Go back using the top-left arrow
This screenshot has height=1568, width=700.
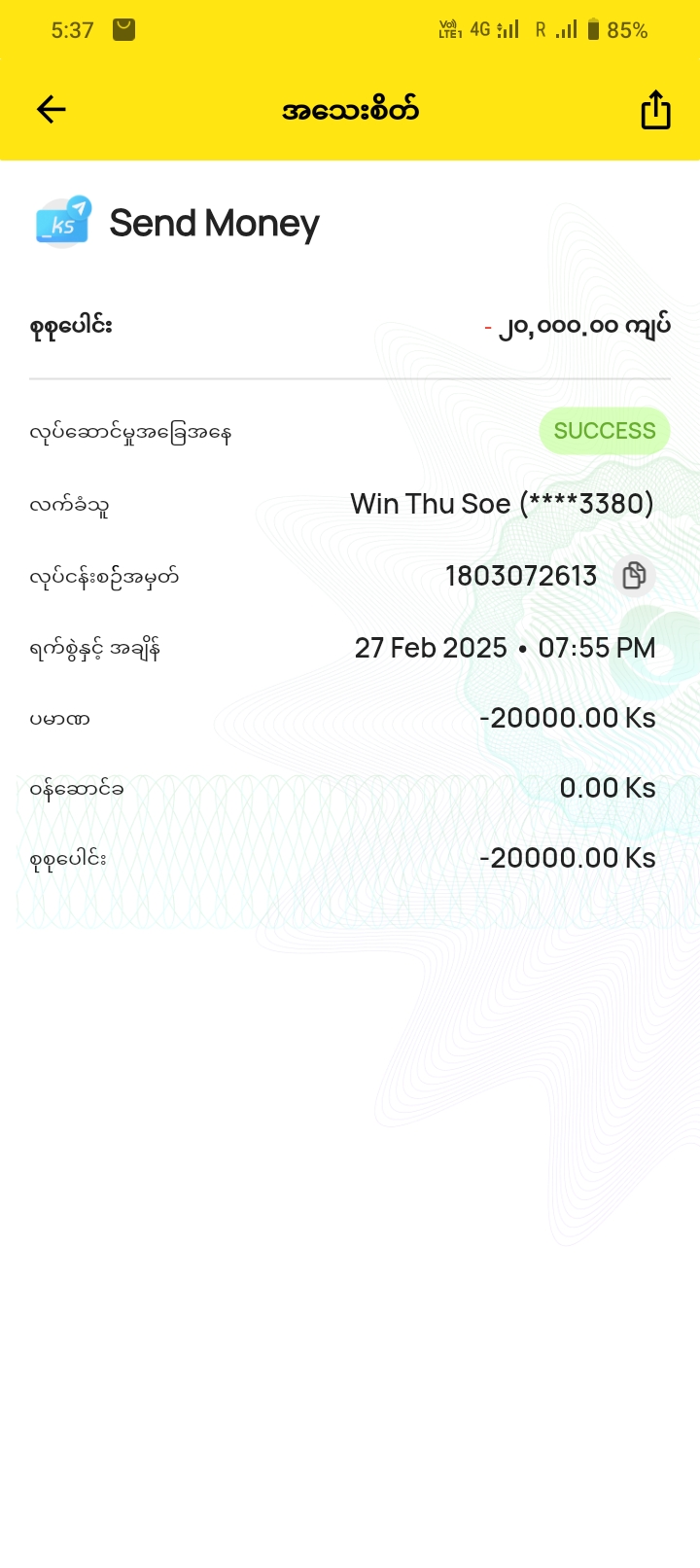(52, 109)
